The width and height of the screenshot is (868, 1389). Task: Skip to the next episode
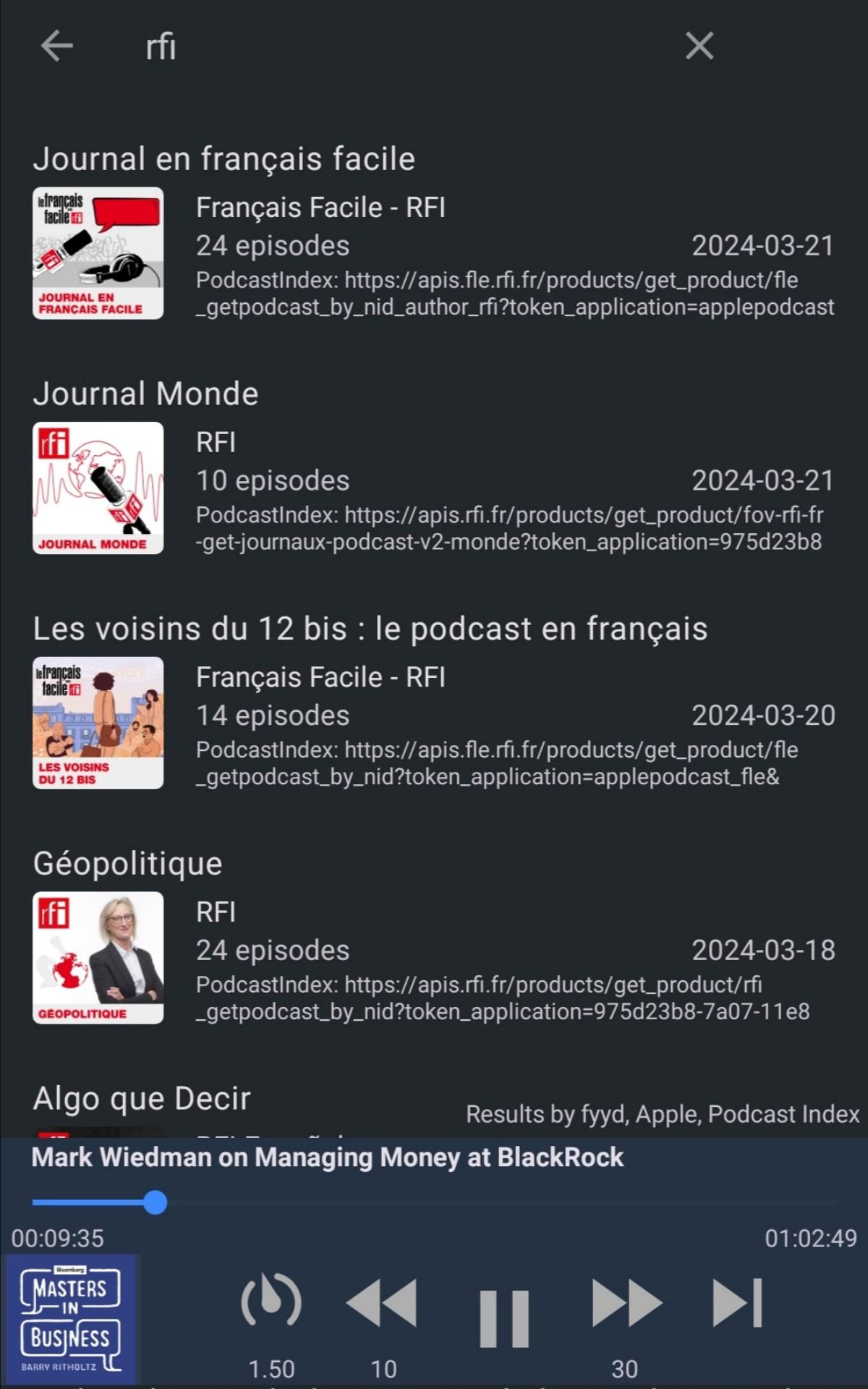pyautogui.click(x=738, y=1304)
